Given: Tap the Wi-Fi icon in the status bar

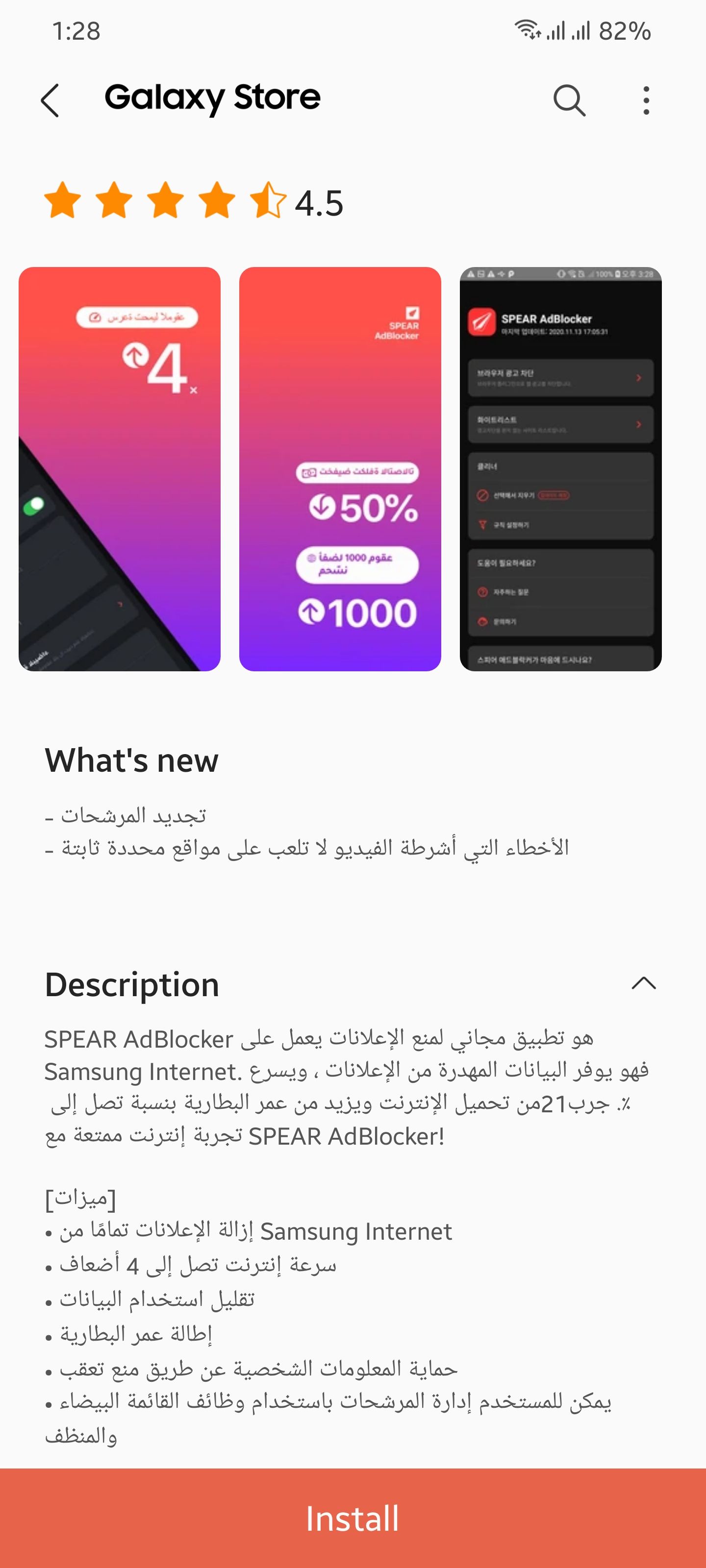Looking at the screenshot, I should (526, 30).
